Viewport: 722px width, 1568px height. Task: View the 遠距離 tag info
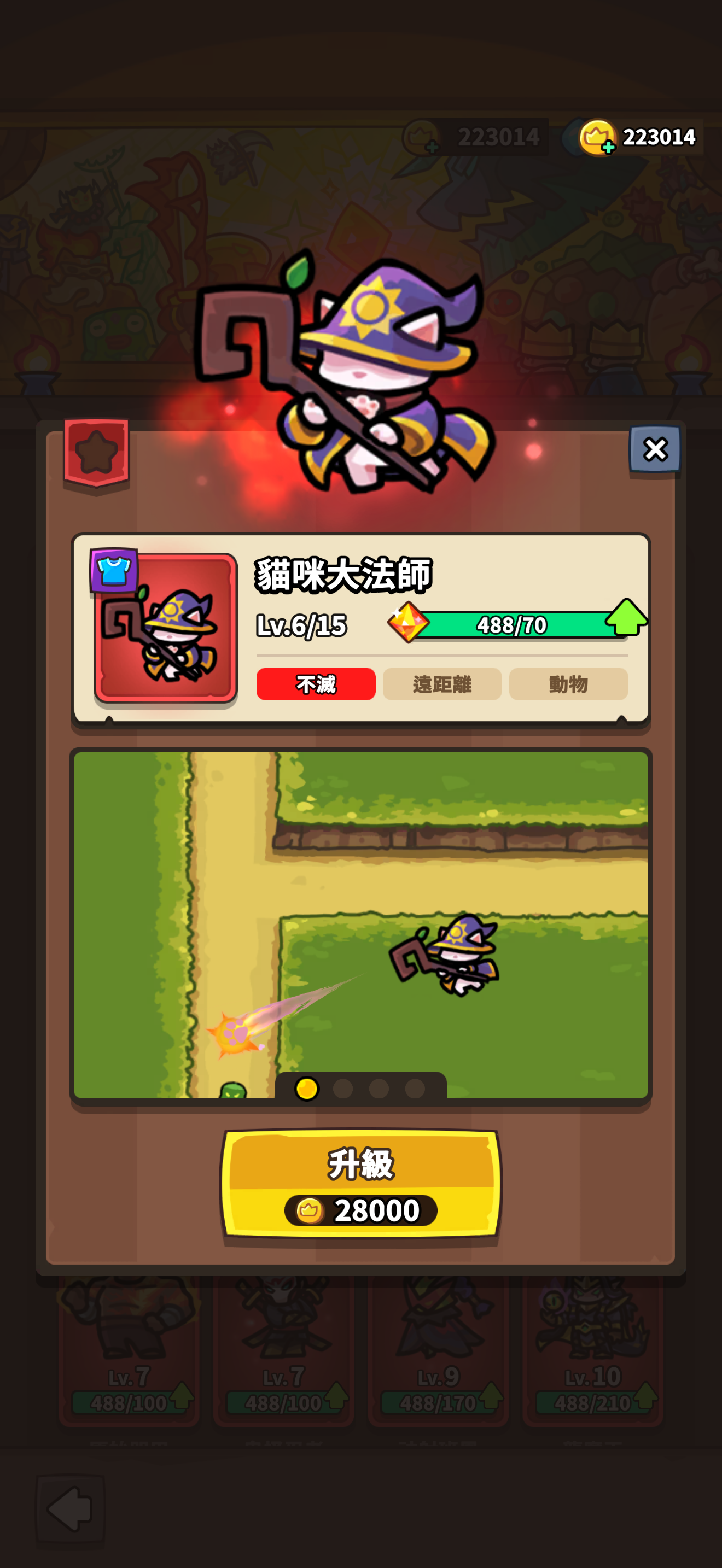tap(442, 683)
